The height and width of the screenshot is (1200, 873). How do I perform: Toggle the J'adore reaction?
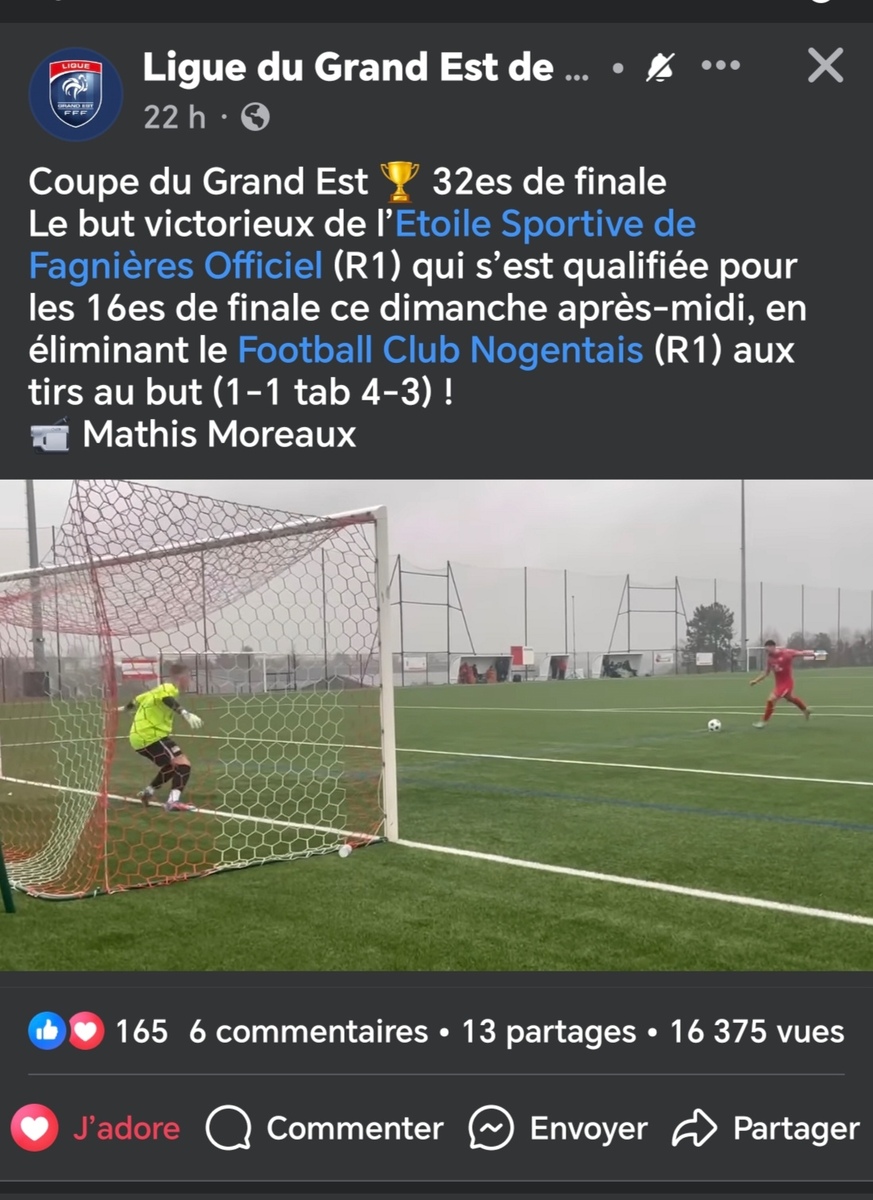coord(97,1128)
